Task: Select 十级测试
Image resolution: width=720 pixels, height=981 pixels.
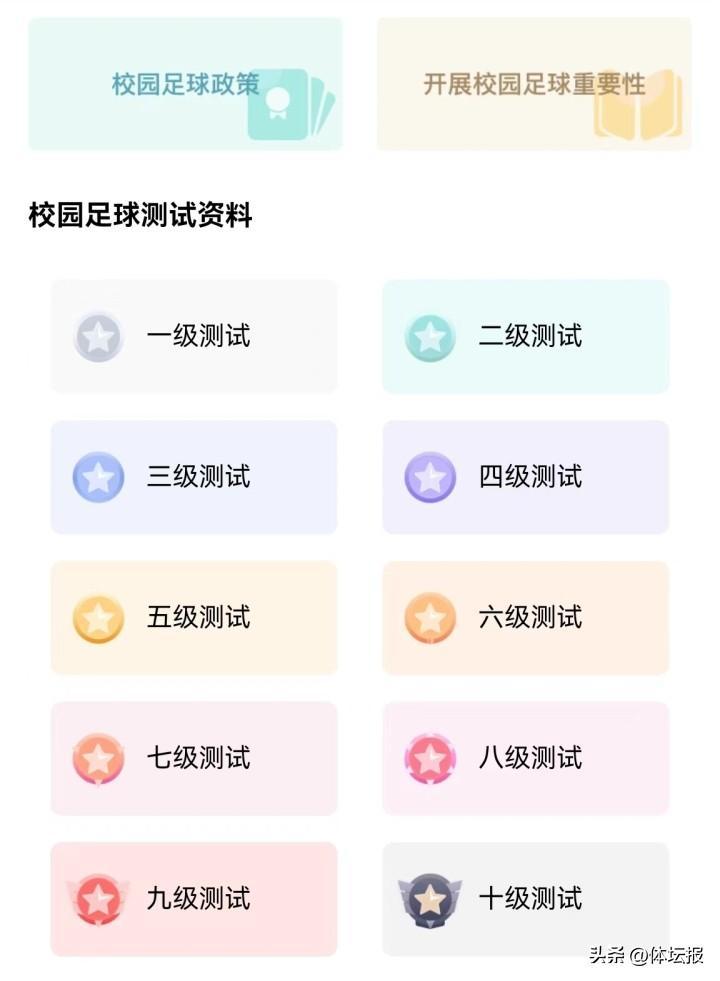Action: (526, 899)
